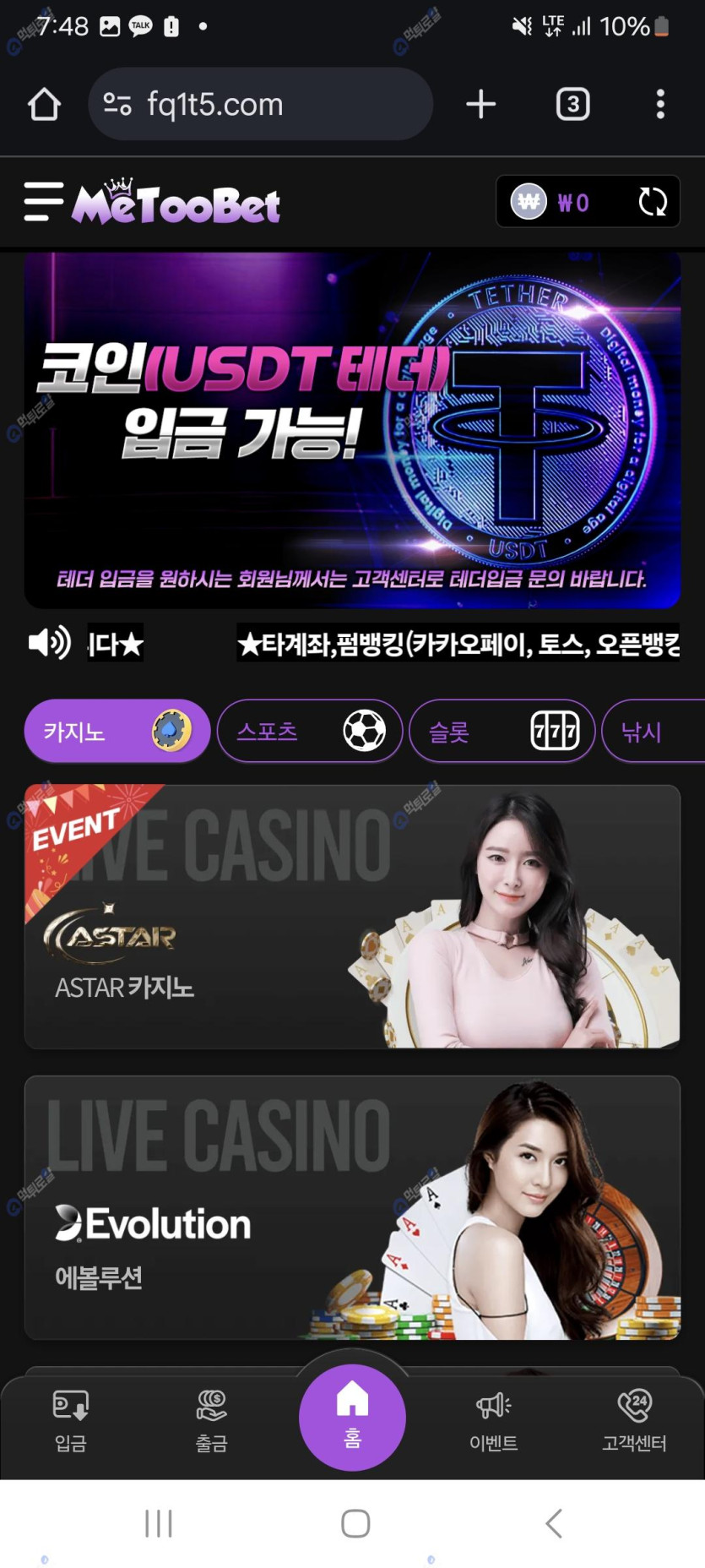Open the USDT Tether deposit banner
Screen dimensions: 705x1568
click(x=352, y=430)
